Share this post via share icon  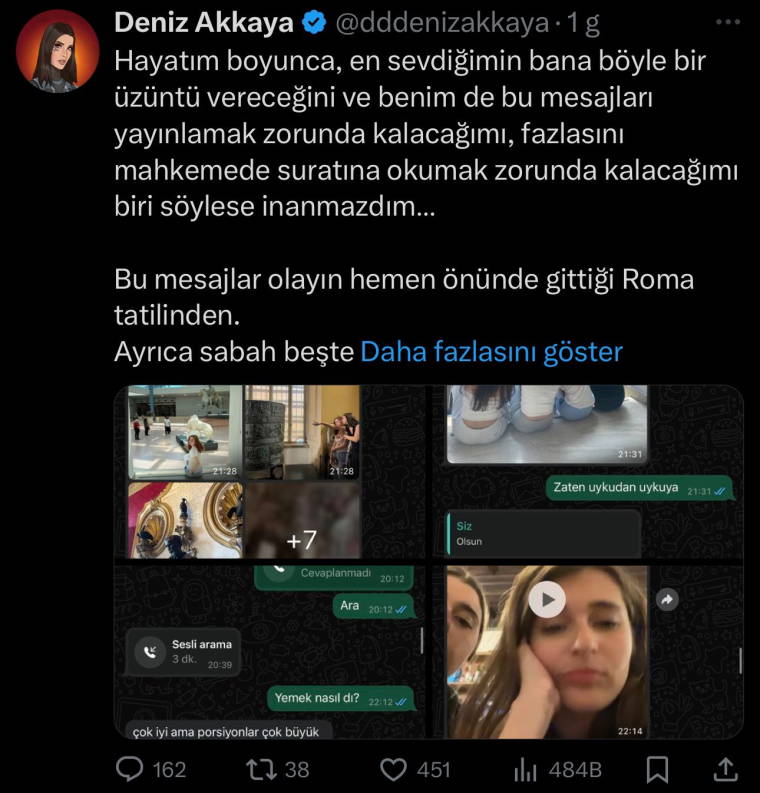[726, 768]
